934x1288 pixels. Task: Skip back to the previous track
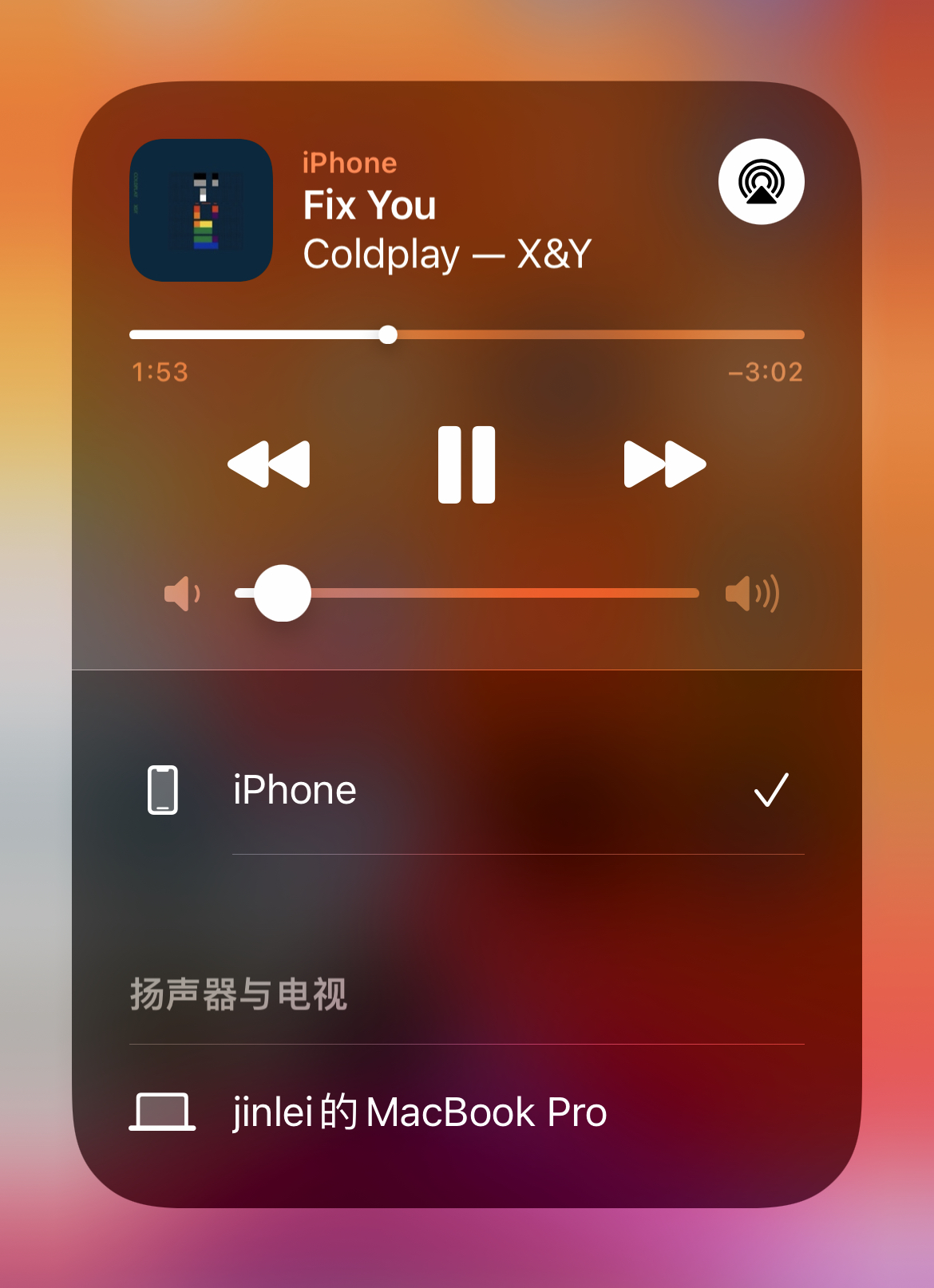269,464
